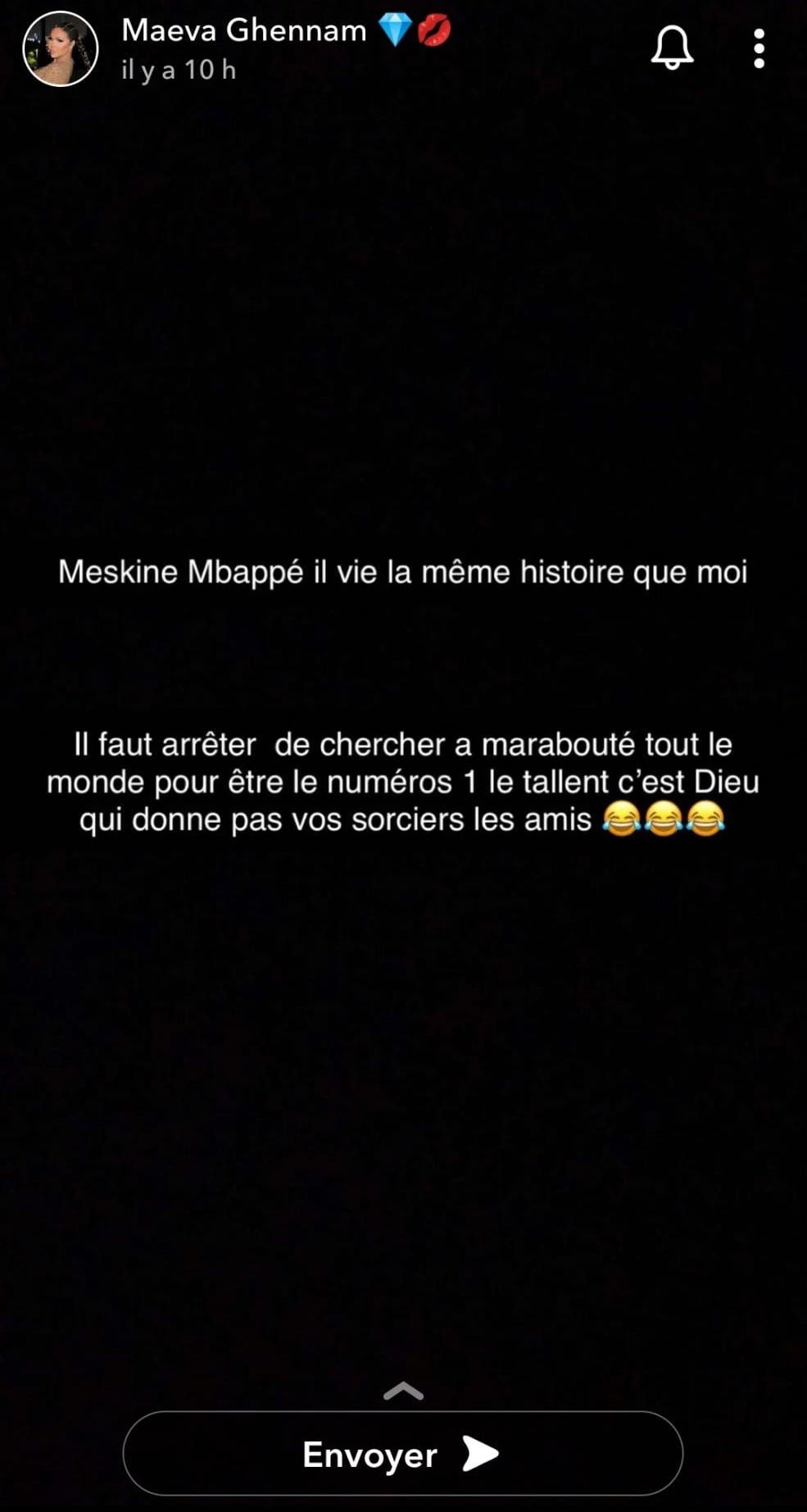
Task: Expand the upward chevron above Envoyer
Action: (403, 1391)
